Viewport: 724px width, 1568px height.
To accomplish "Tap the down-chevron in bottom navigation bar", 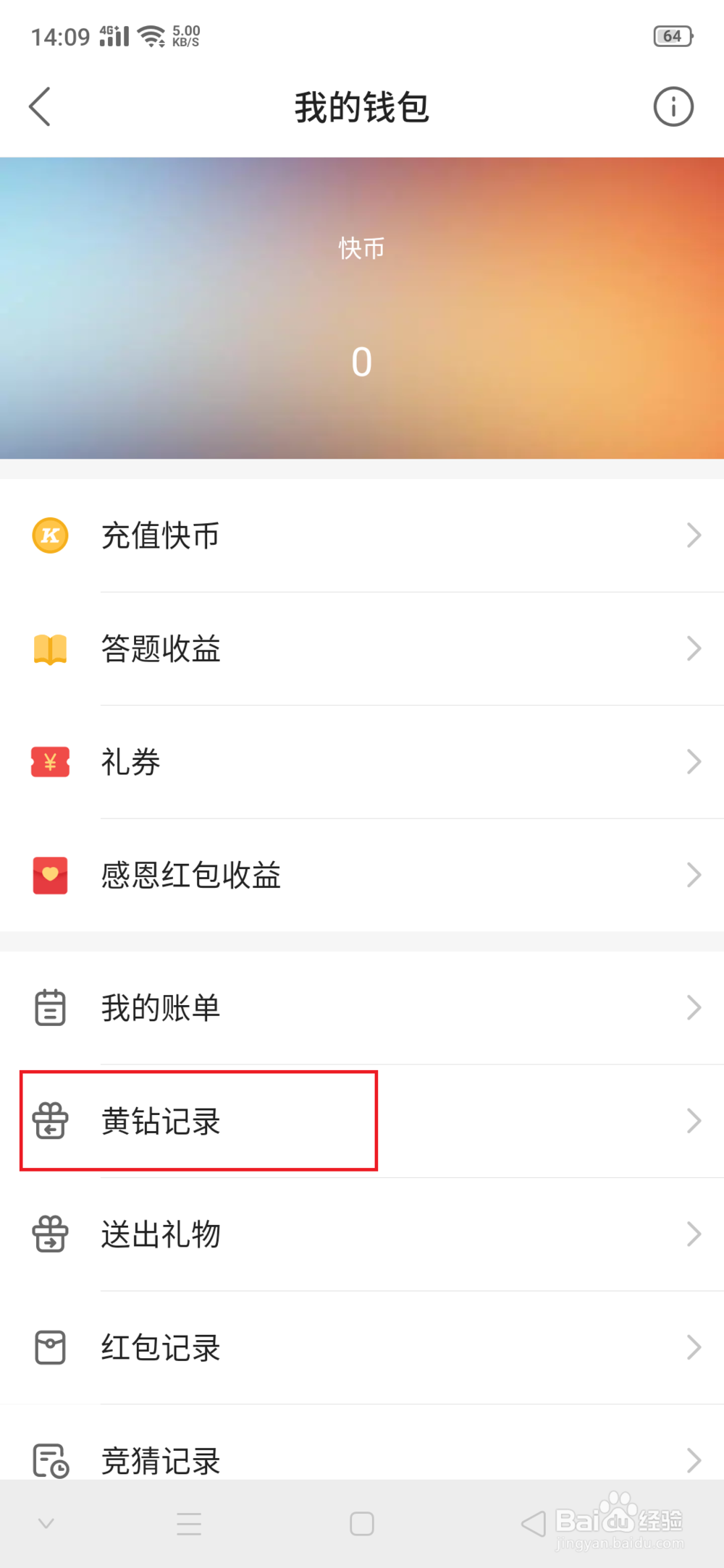I will pos(46,1523).
